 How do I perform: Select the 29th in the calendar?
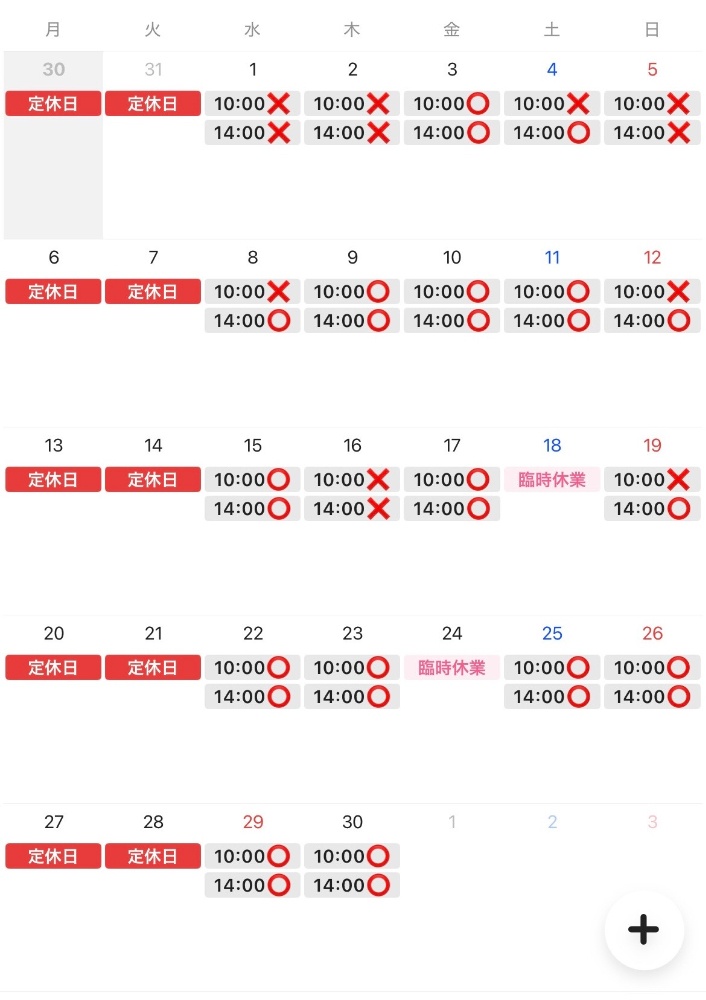(253, 821)
